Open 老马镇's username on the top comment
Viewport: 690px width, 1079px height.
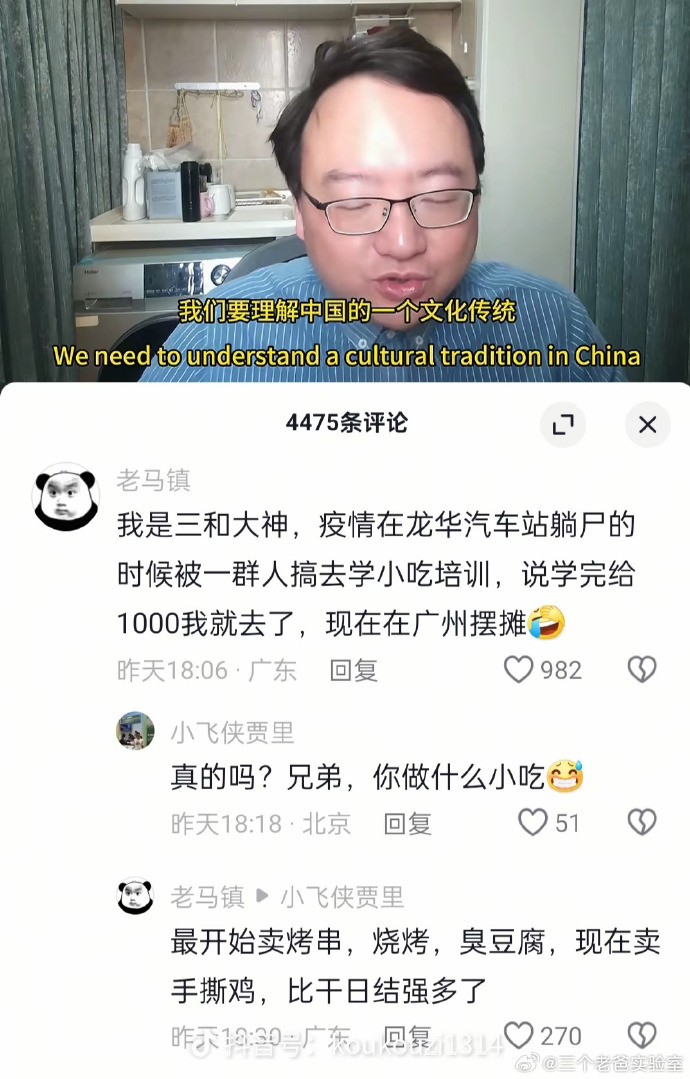(x=153, y=480)
